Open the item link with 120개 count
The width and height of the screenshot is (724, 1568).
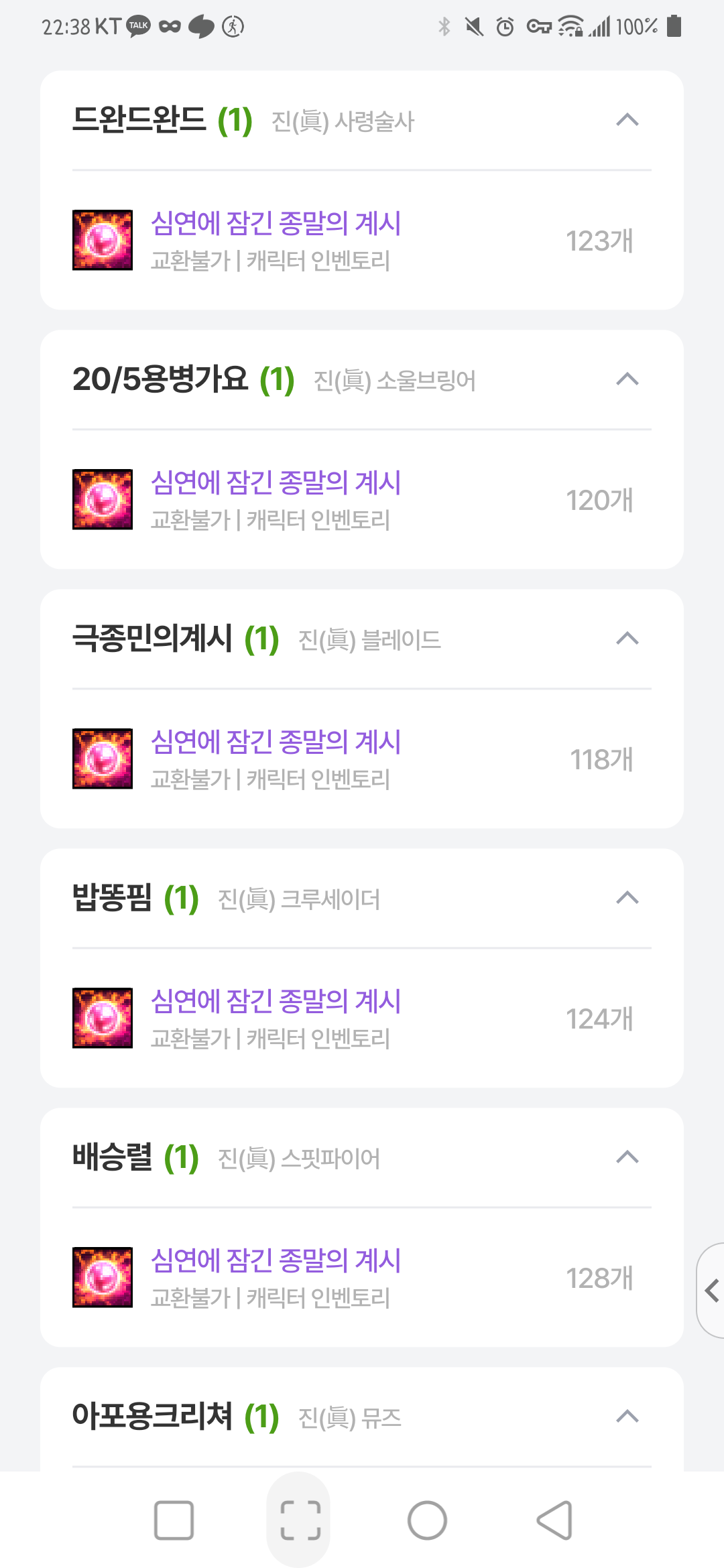point(276,483)
